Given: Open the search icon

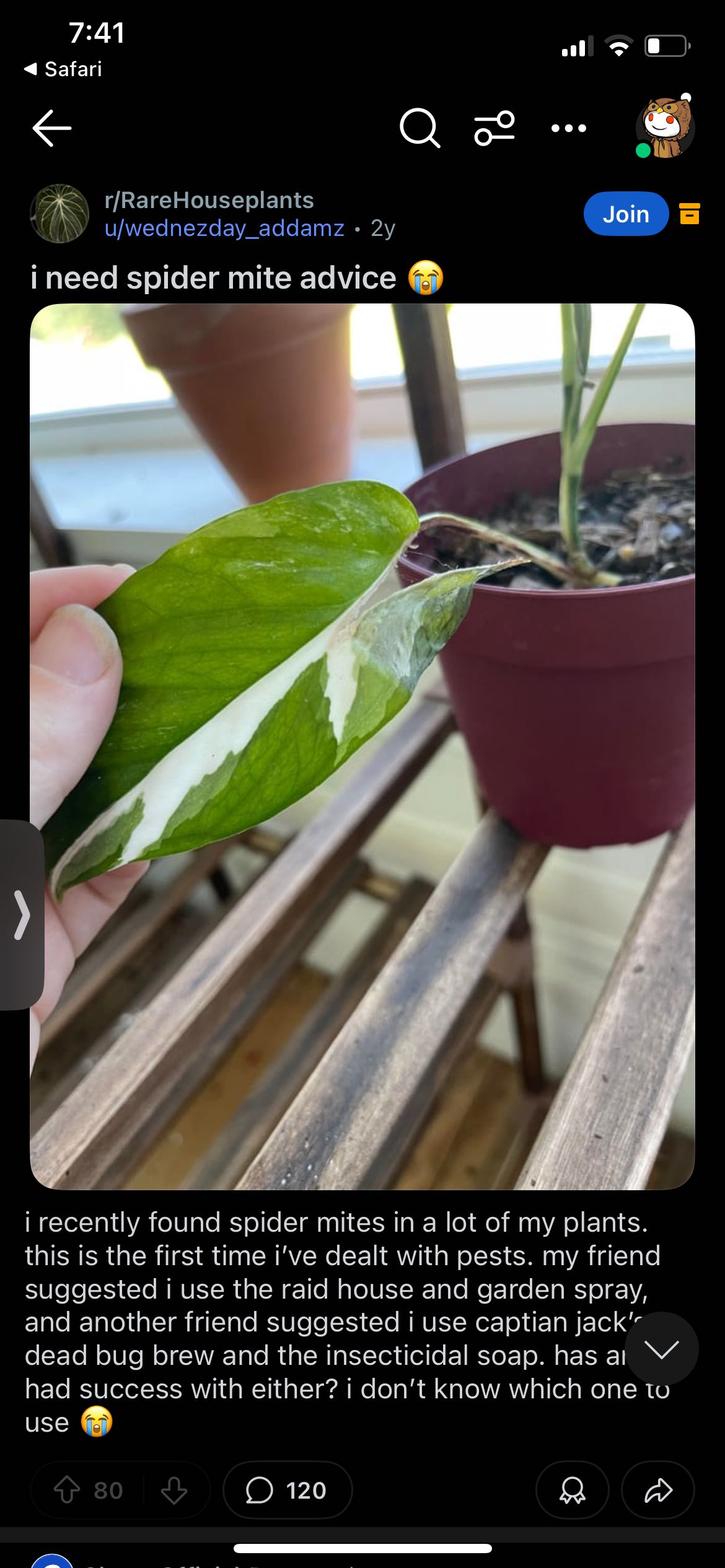Looking at the screenshot, I should point(420,128).
